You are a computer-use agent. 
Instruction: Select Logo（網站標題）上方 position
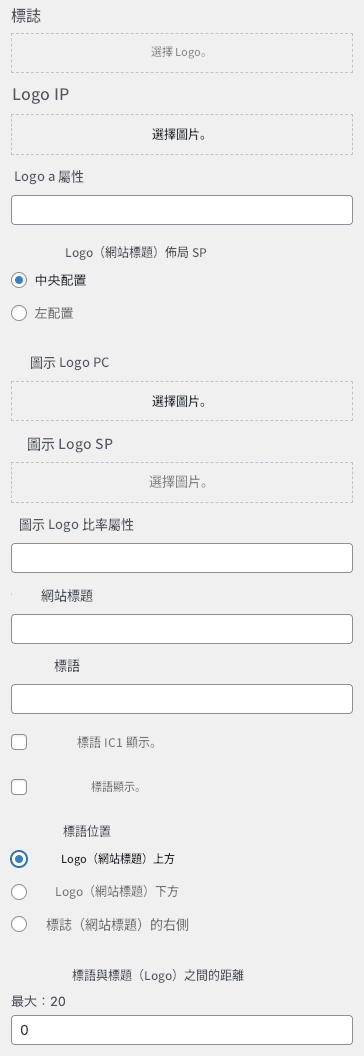coord(19,859)
